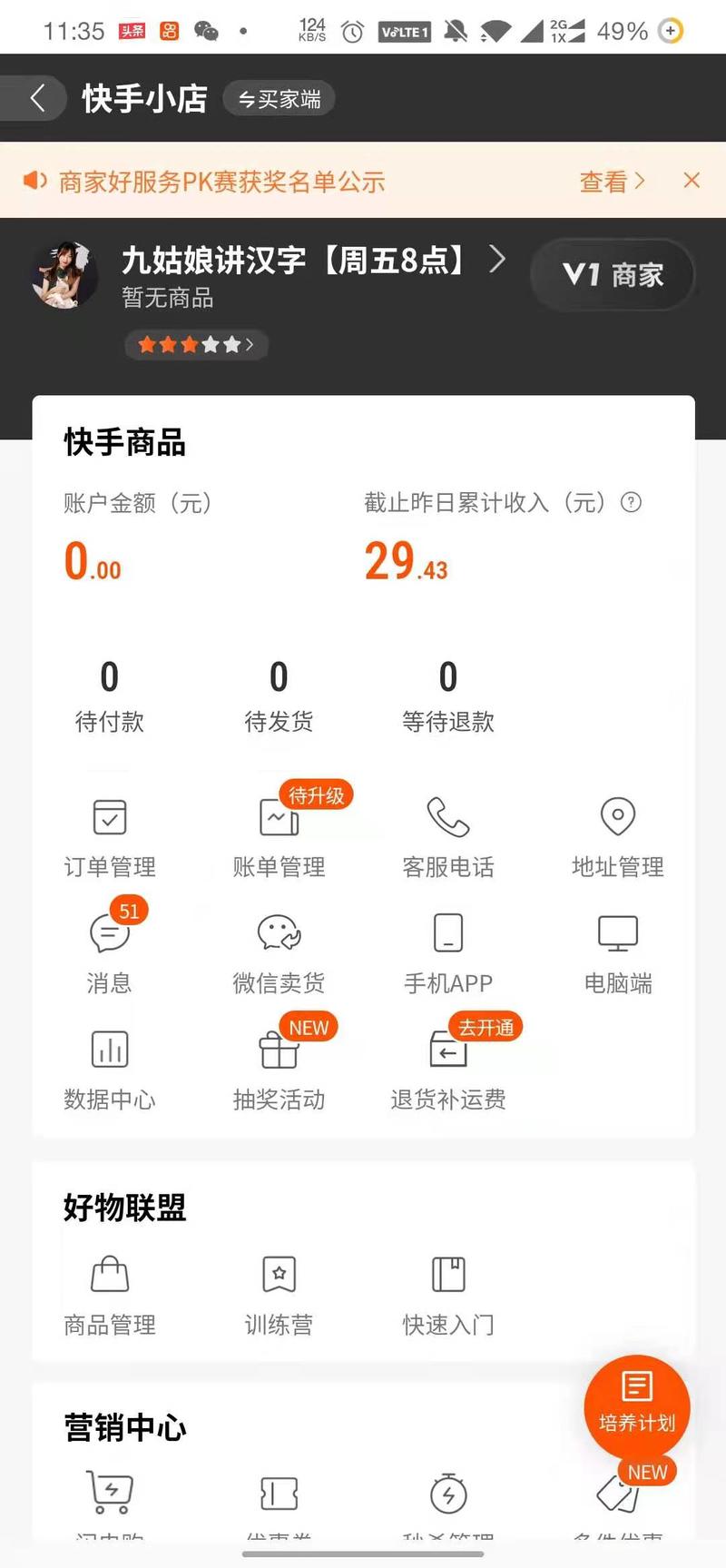Open the floating 培养计划 button
This screenshot has width=726, height=1568.
point(636,1407)
